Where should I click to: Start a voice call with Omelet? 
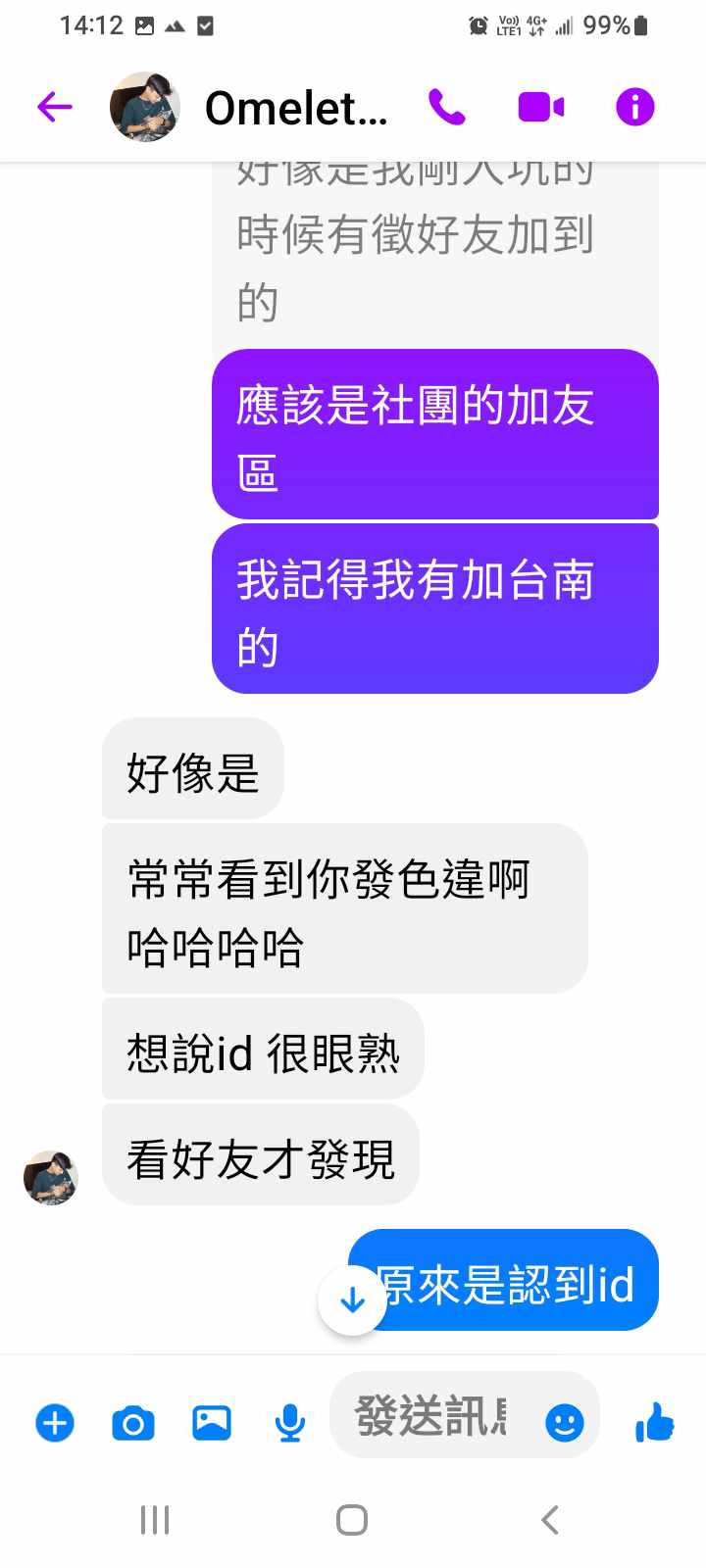447,107
